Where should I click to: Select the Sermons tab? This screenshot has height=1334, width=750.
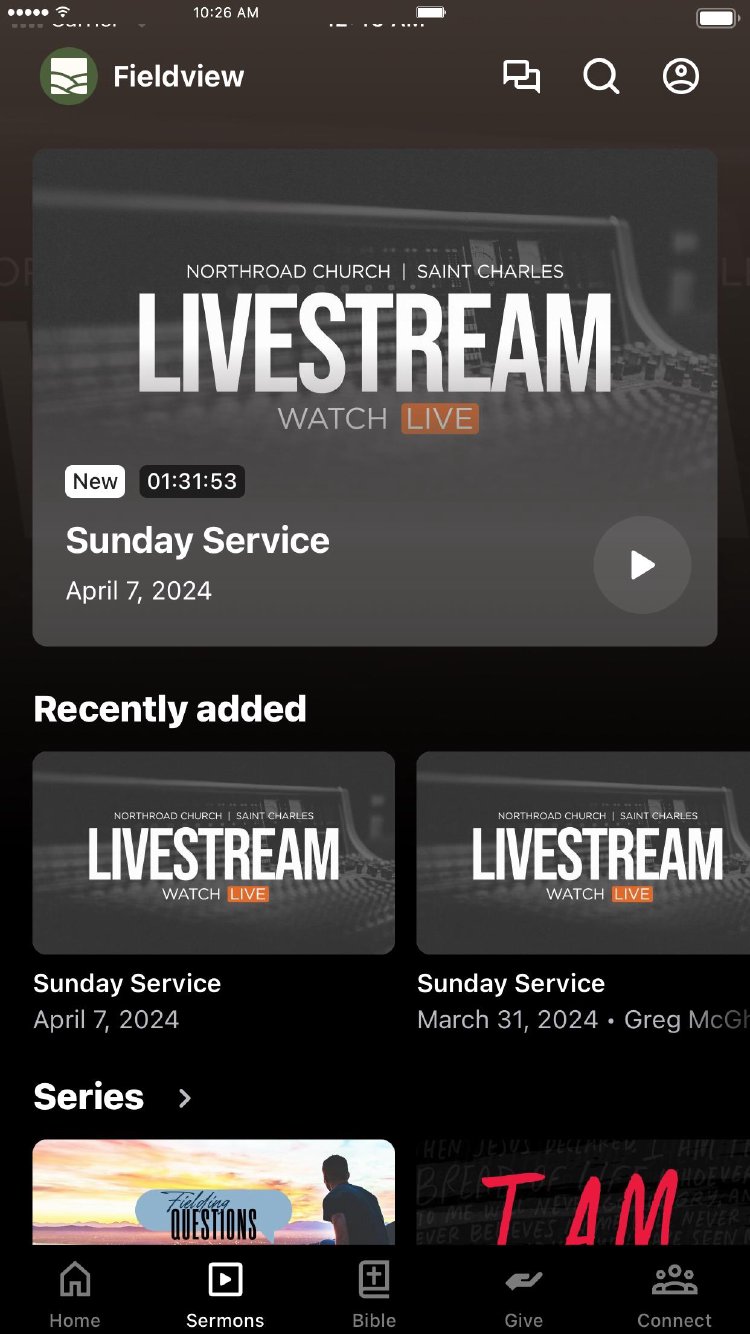(x=225, y=1294)
